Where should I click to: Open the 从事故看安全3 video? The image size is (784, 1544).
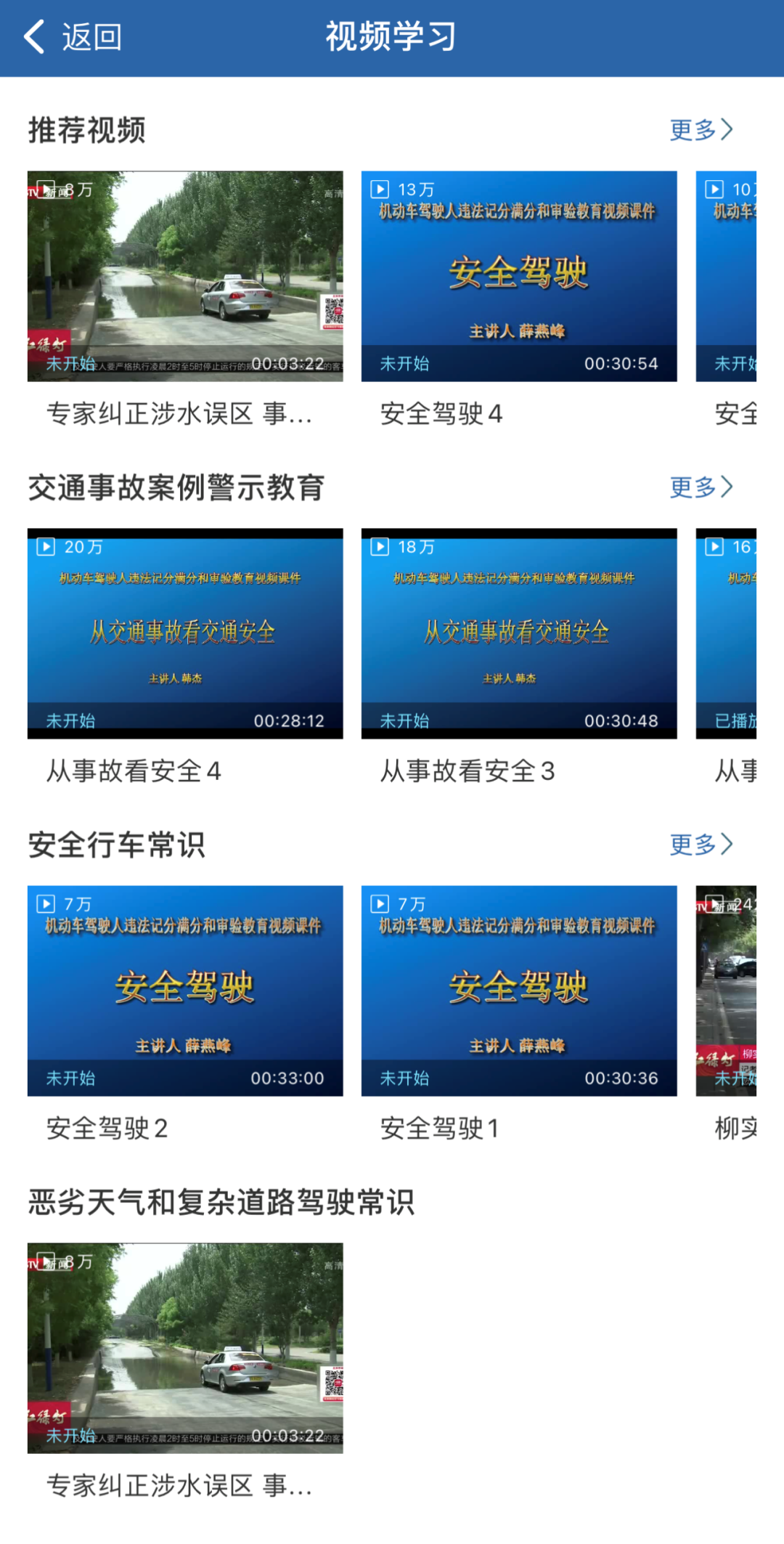(x=519, y=634)
